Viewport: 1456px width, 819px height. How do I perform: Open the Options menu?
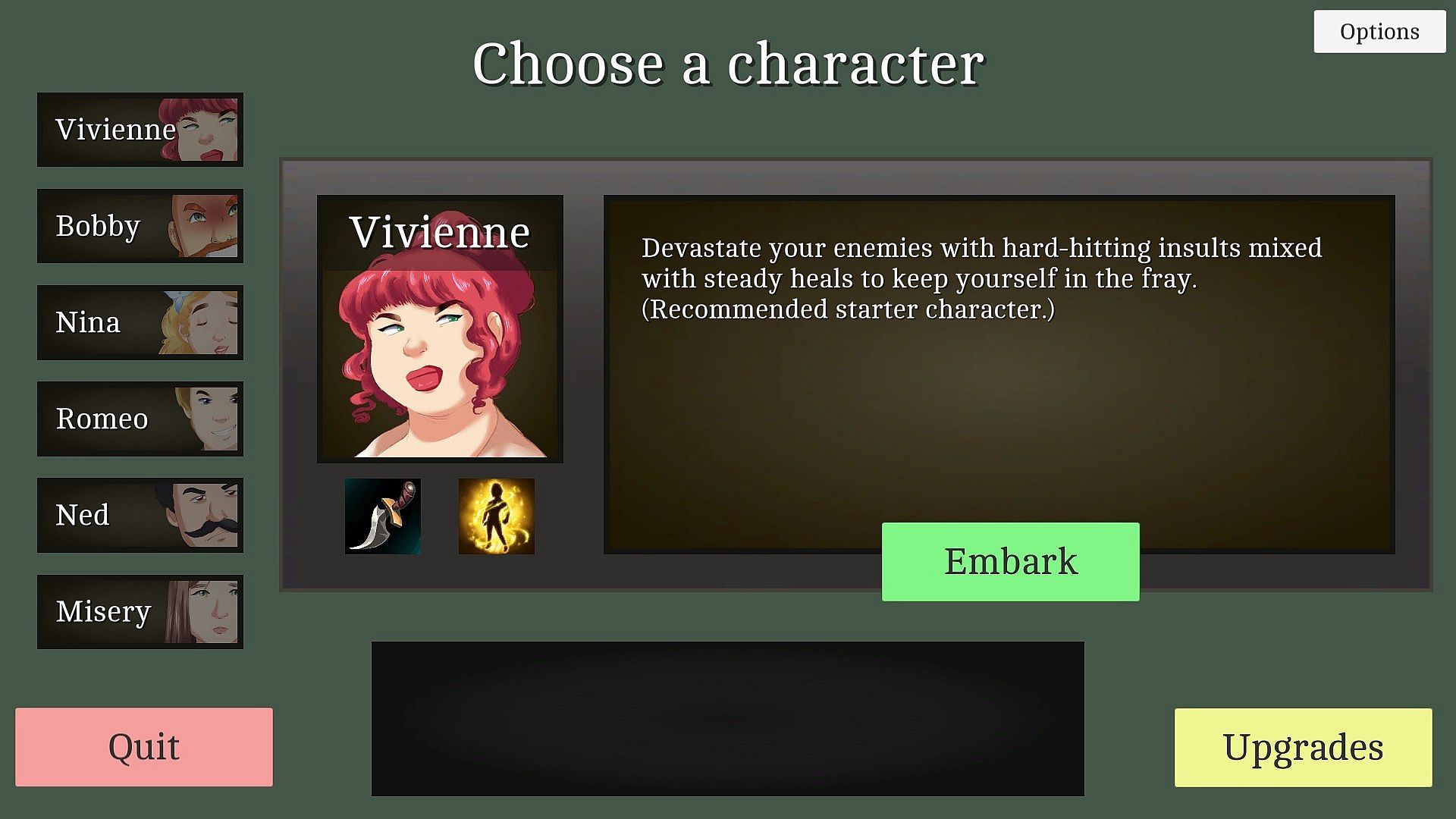coord(1379,32)
